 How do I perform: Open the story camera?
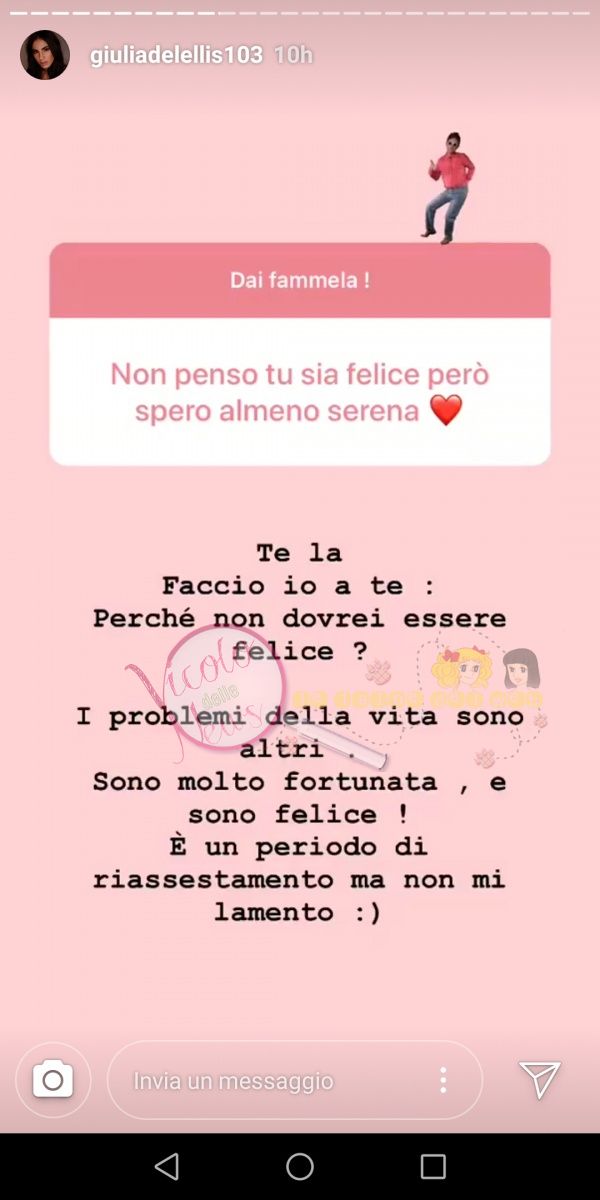(53, 1080)
